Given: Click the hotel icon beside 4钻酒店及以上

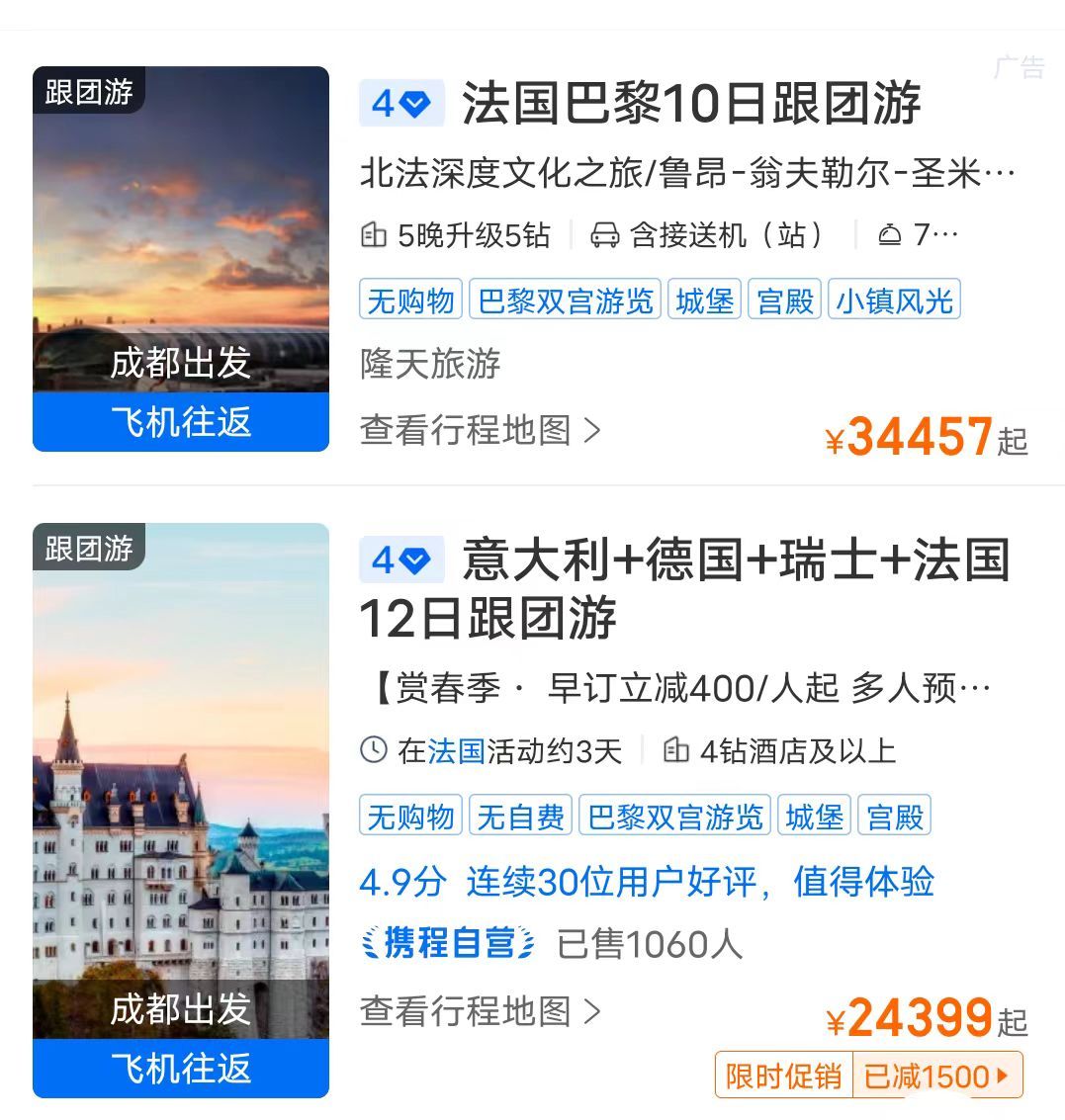Looking at the screenshot, I should click(676, 751).
